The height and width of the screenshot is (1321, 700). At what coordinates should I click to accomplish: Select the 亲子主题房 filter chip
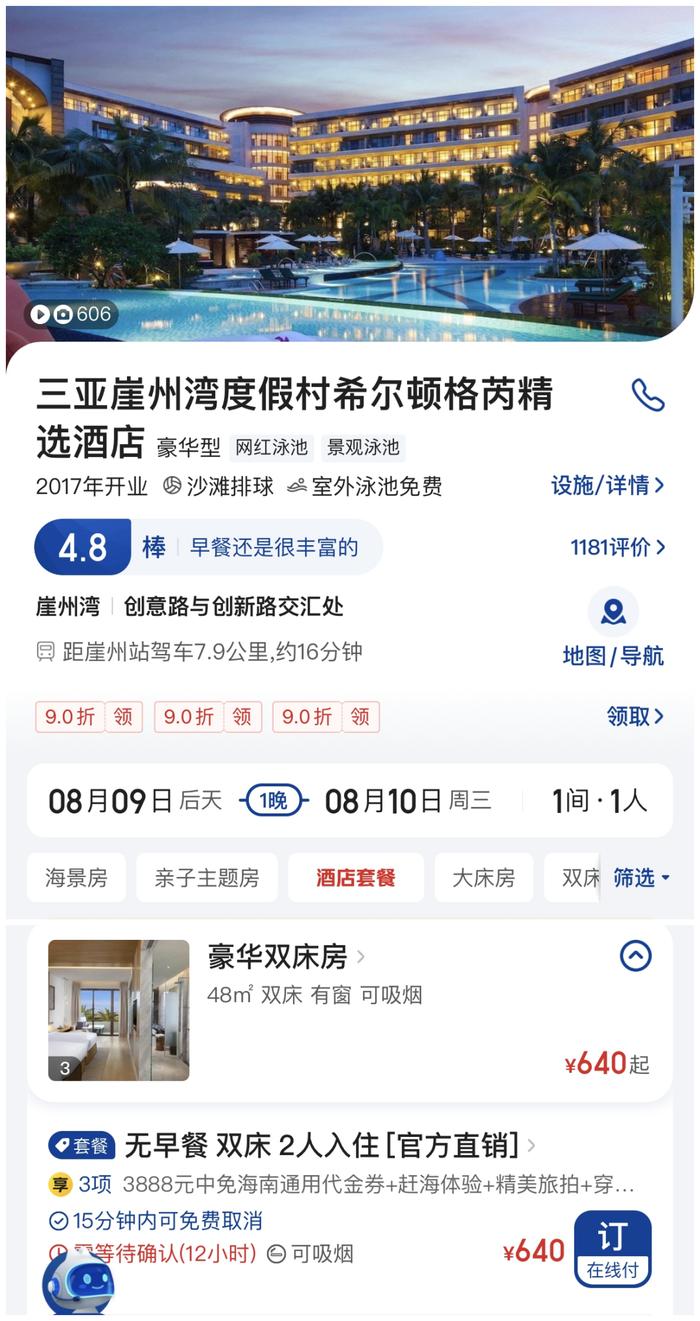coord(207,878)
